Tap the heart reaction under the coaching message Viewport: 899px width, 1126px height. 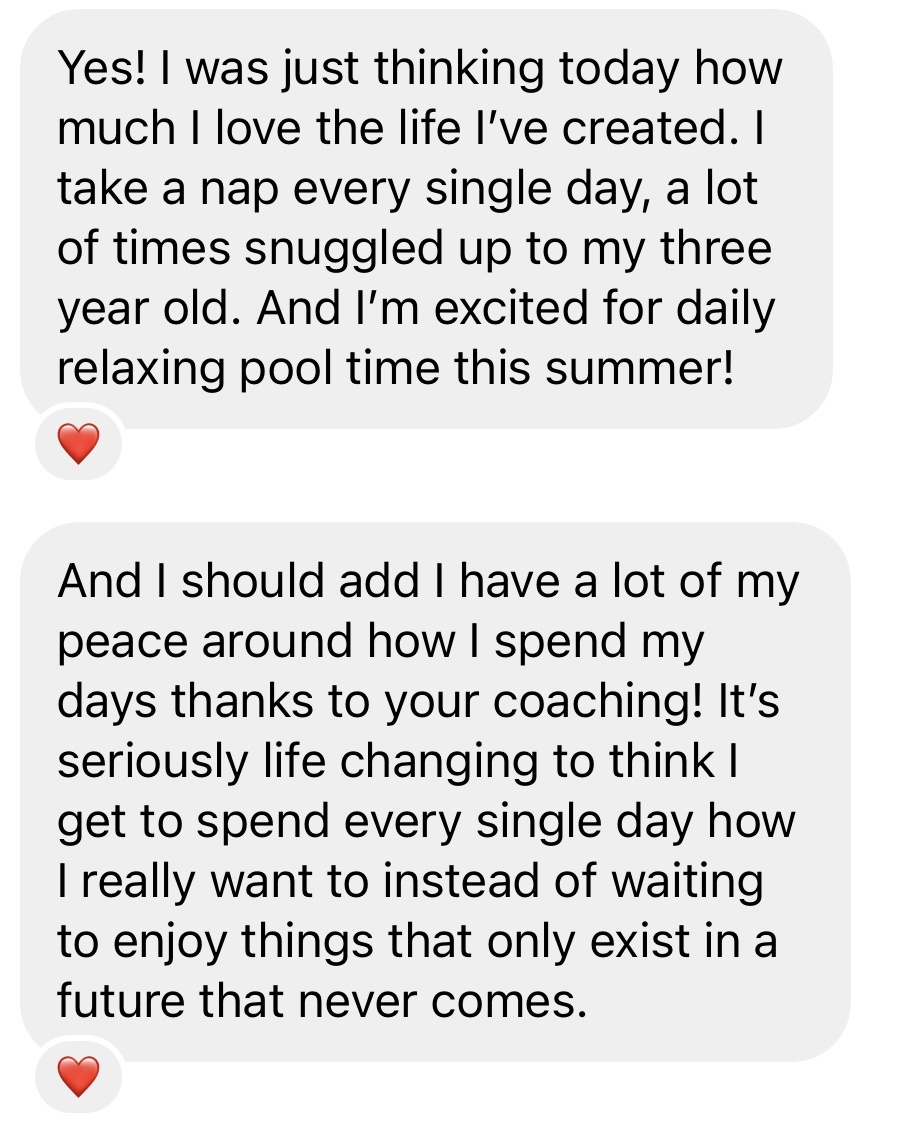(x=78, y=1076)
